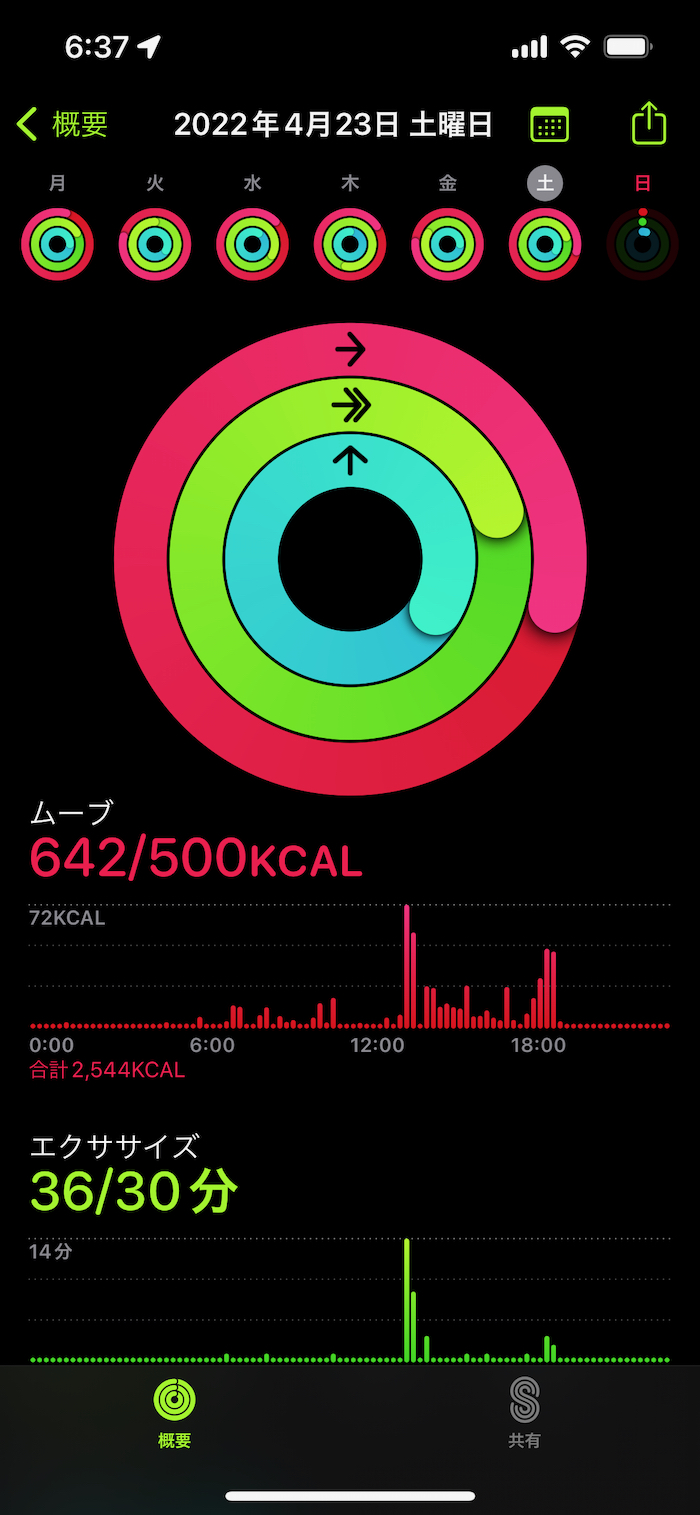Switch to the 概要 tab
Screen dimensions: 700x1515
coord(175,1413)
